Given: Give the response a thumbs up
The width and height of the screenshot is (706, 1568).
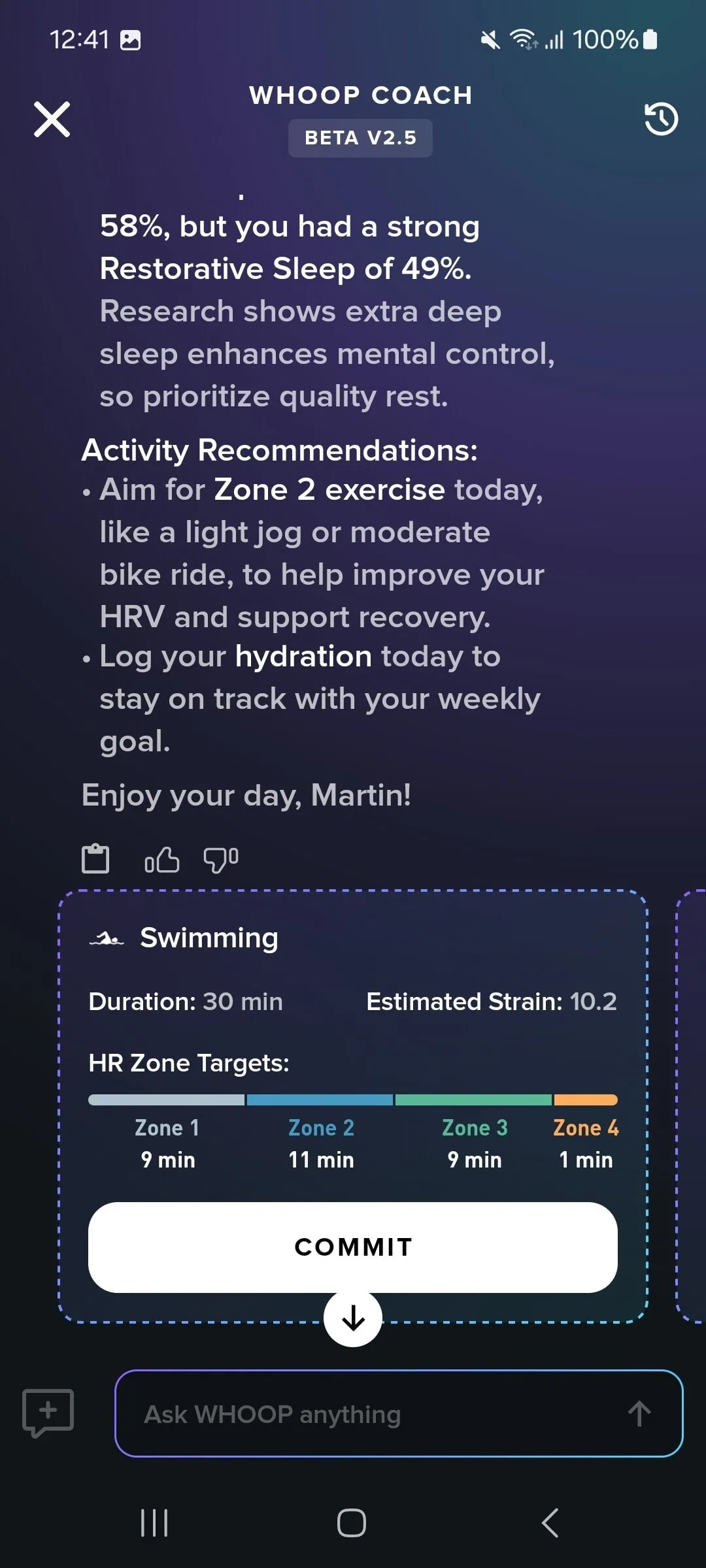Looking at the screenshot, I should click(162, 859).
